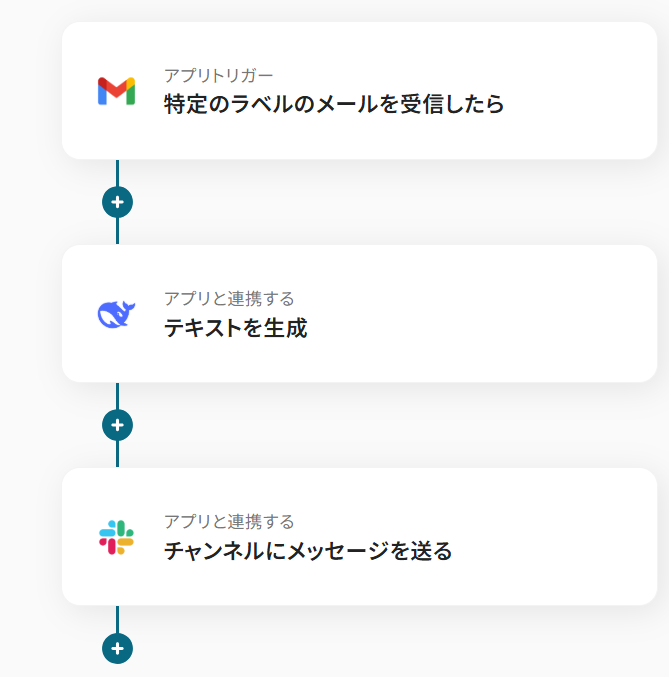Screen dimensions: 669x677
Task: Add a step after the Slack message card
Action: [117, 648]
